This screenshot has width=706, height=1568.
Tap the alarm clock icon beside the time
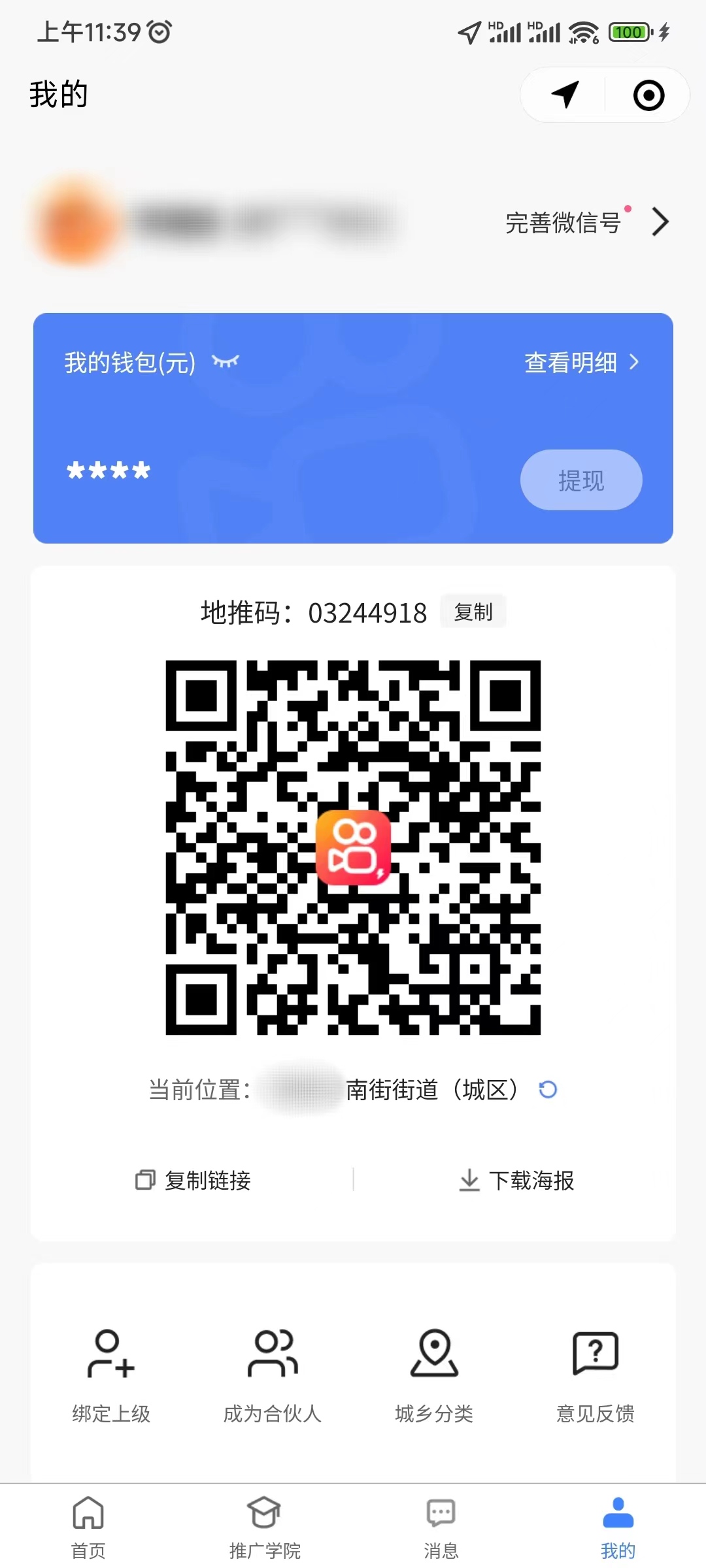coord(159,31)
